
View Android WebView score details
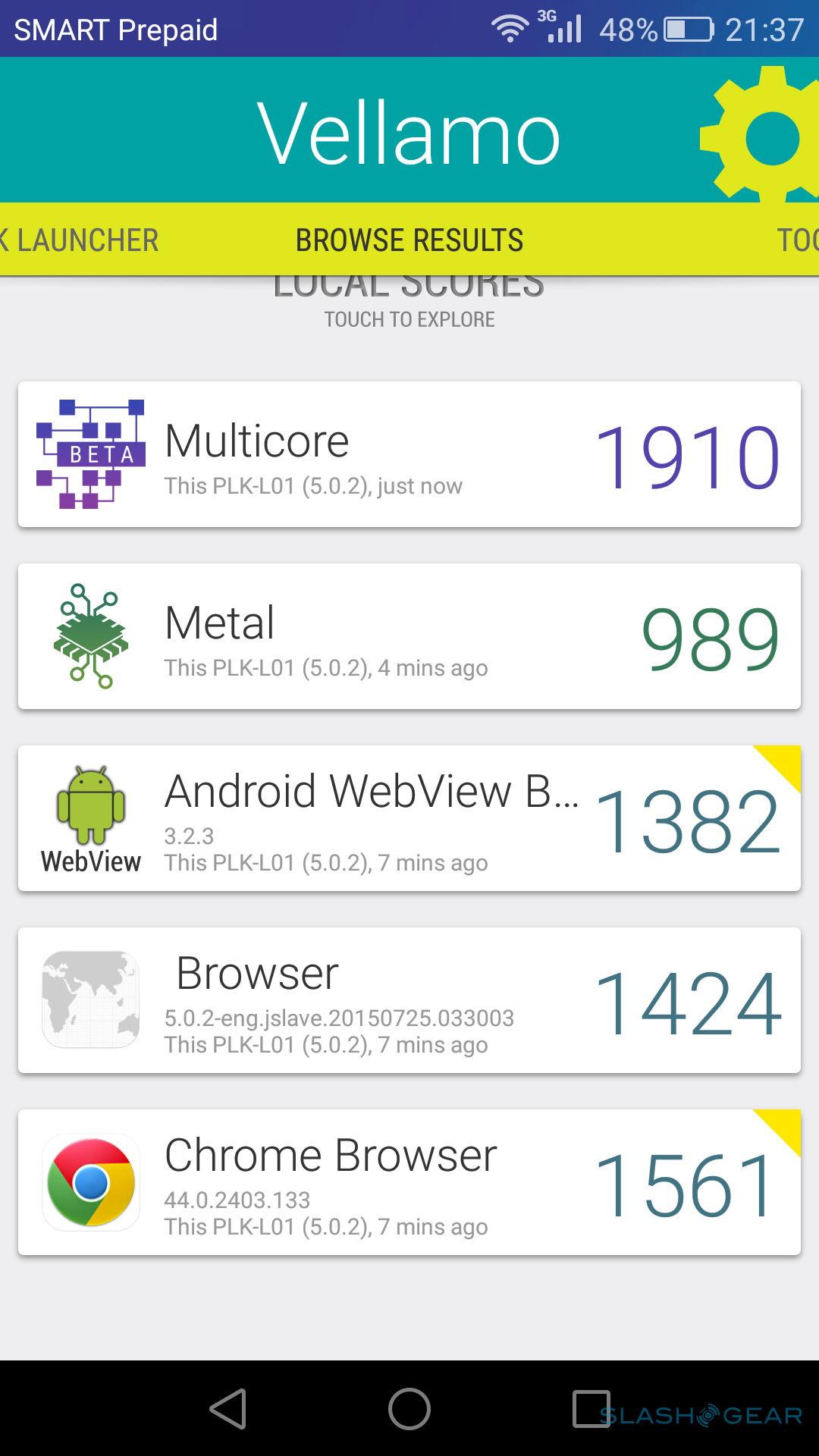(x=409, y=818)
